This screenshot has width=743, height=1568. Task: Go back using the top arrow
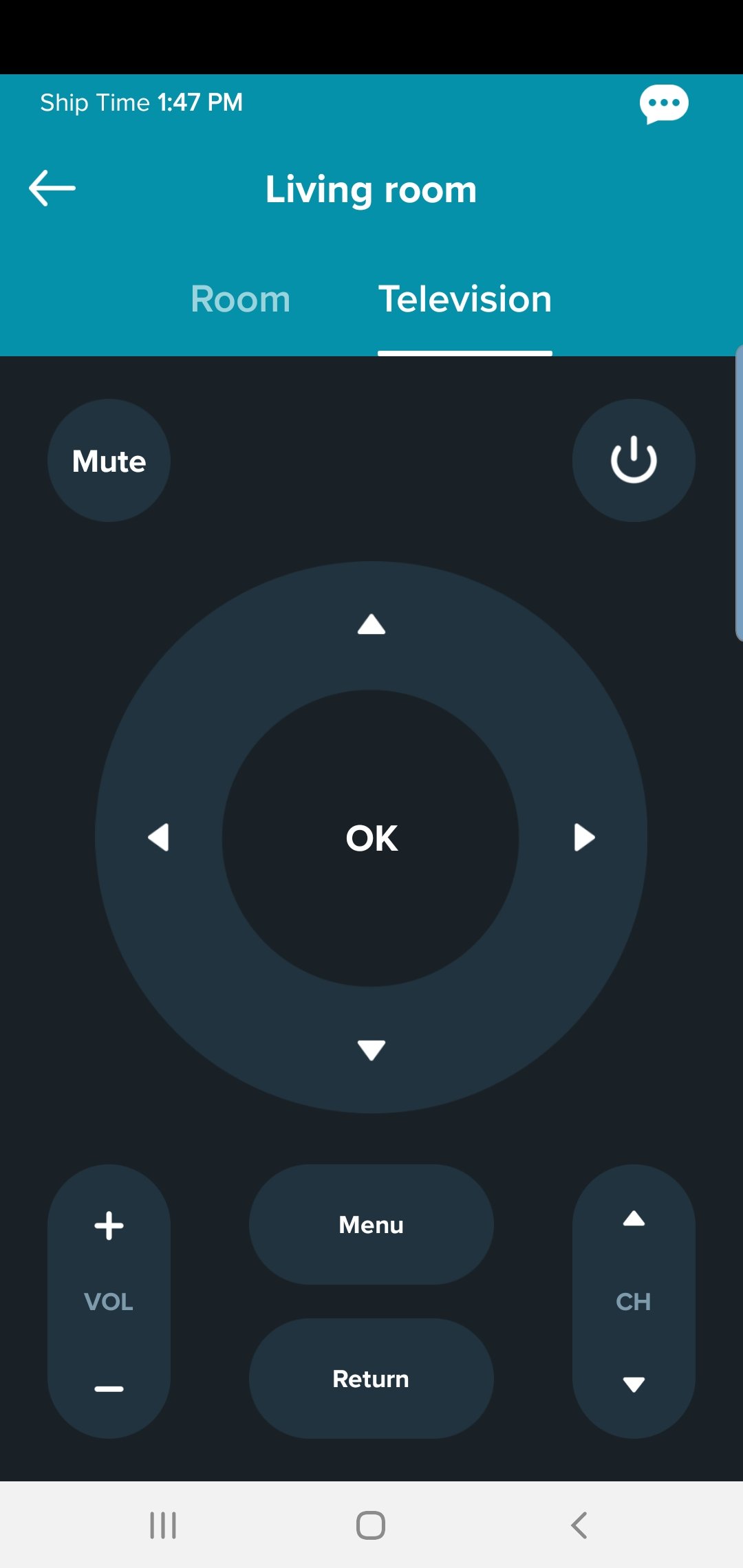[52, 188]
